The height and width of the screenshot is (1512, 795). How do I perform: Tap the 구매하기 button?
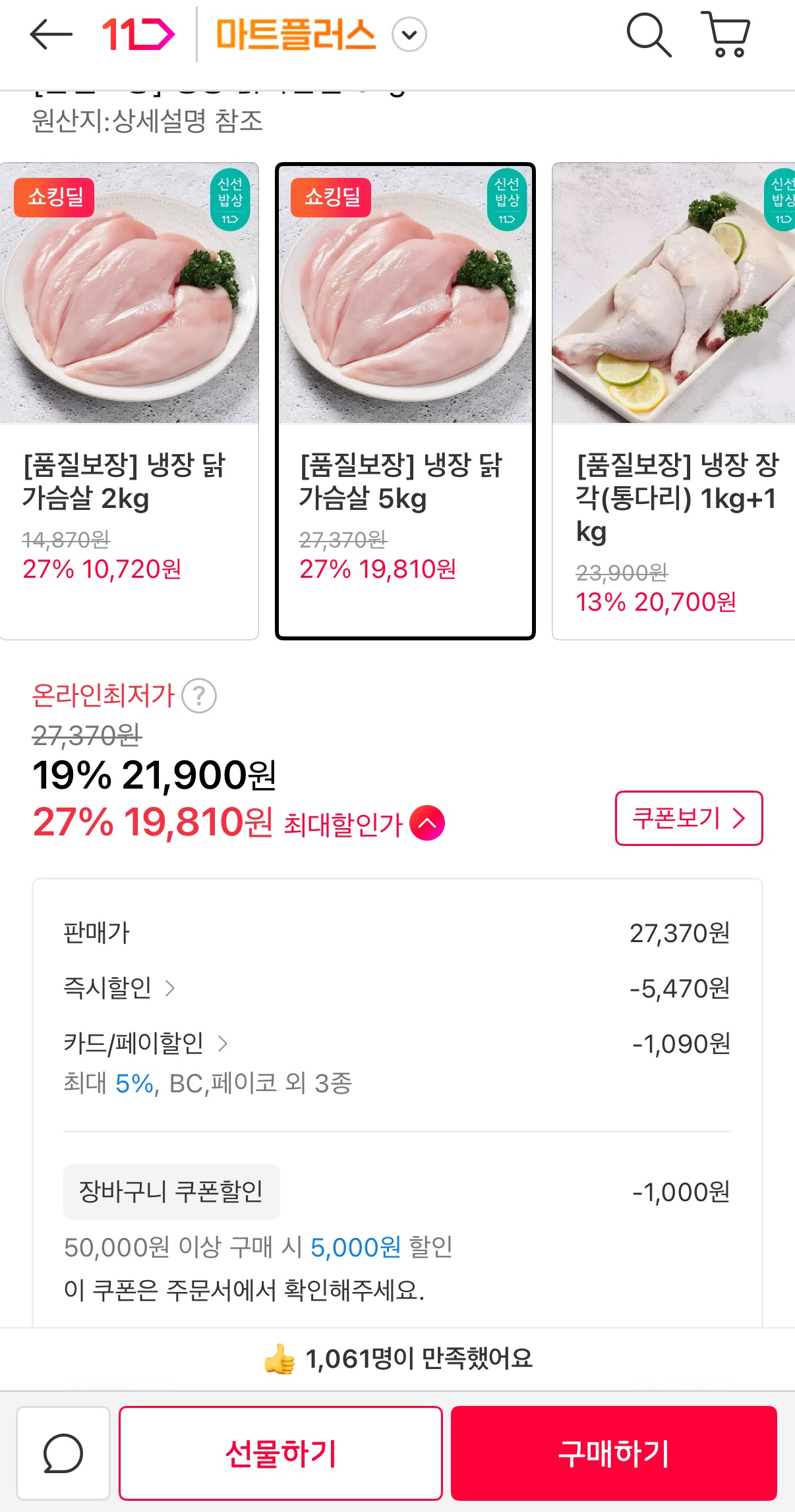(614, 1453)
